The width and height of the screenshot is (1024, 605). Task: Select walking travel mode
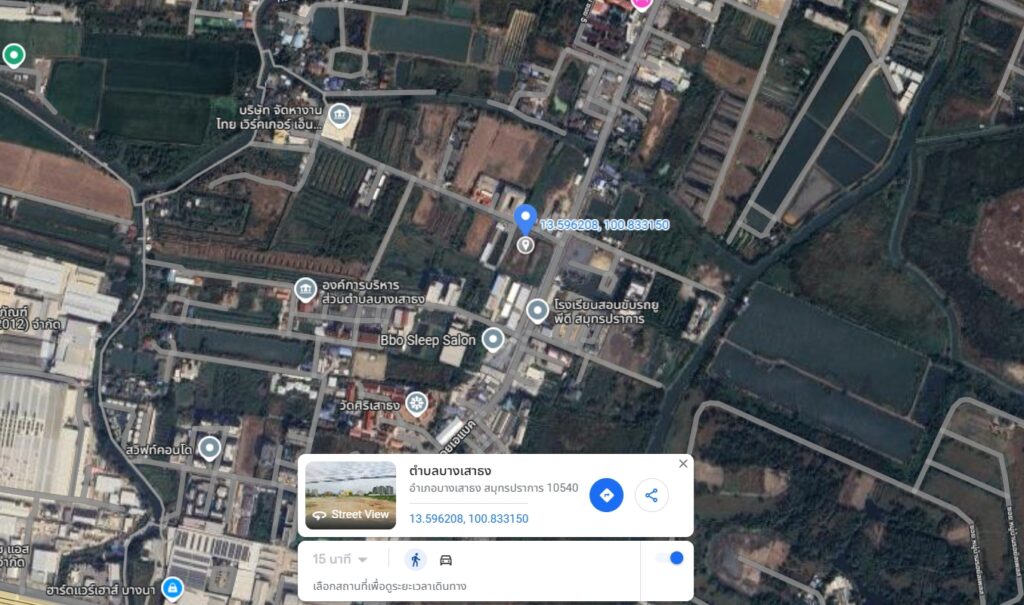coord(415,559)
